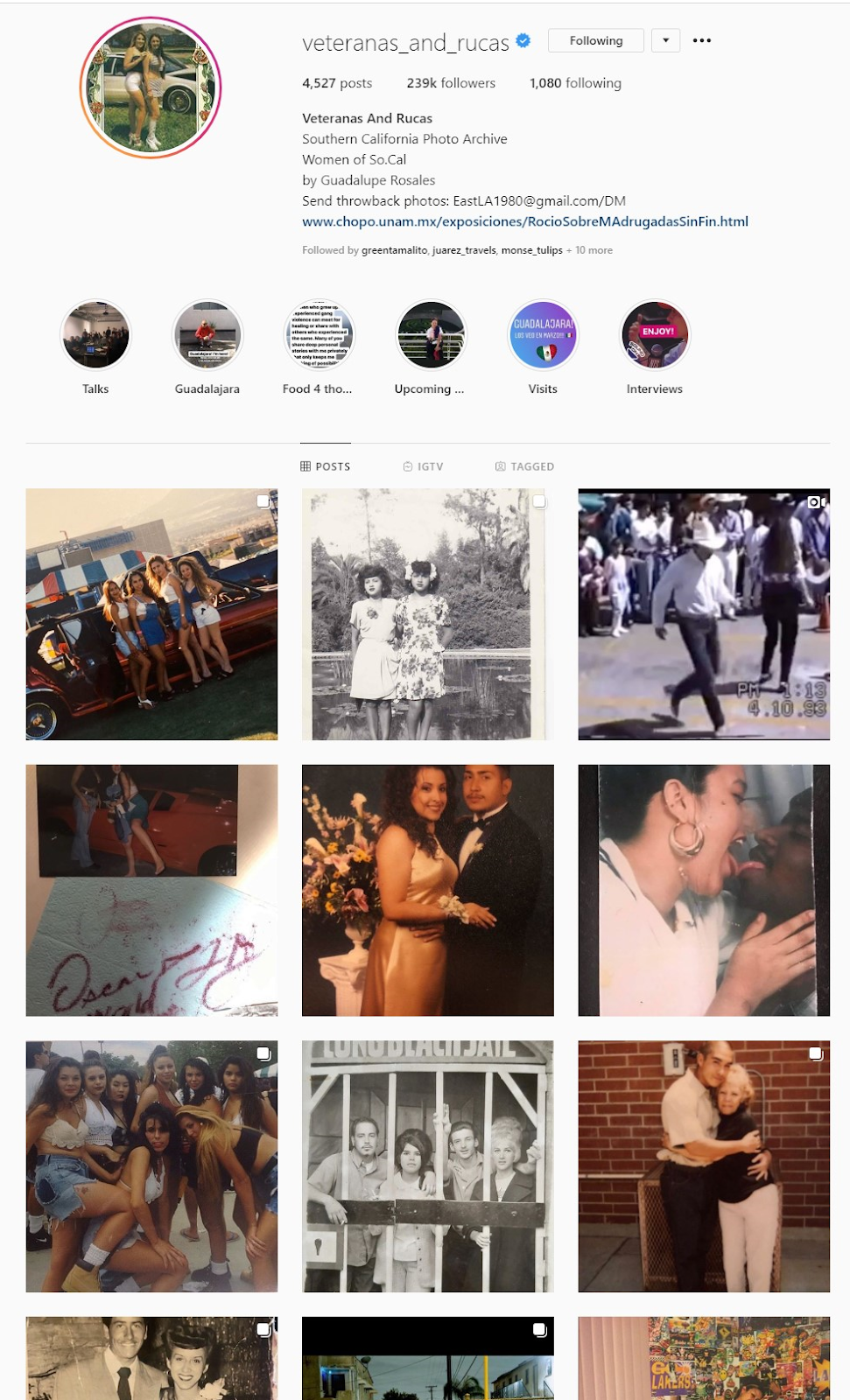Open the chopo.unam.mx website link
The height and width of the screenshot is (1400, 850).
[x=524, y=221]
